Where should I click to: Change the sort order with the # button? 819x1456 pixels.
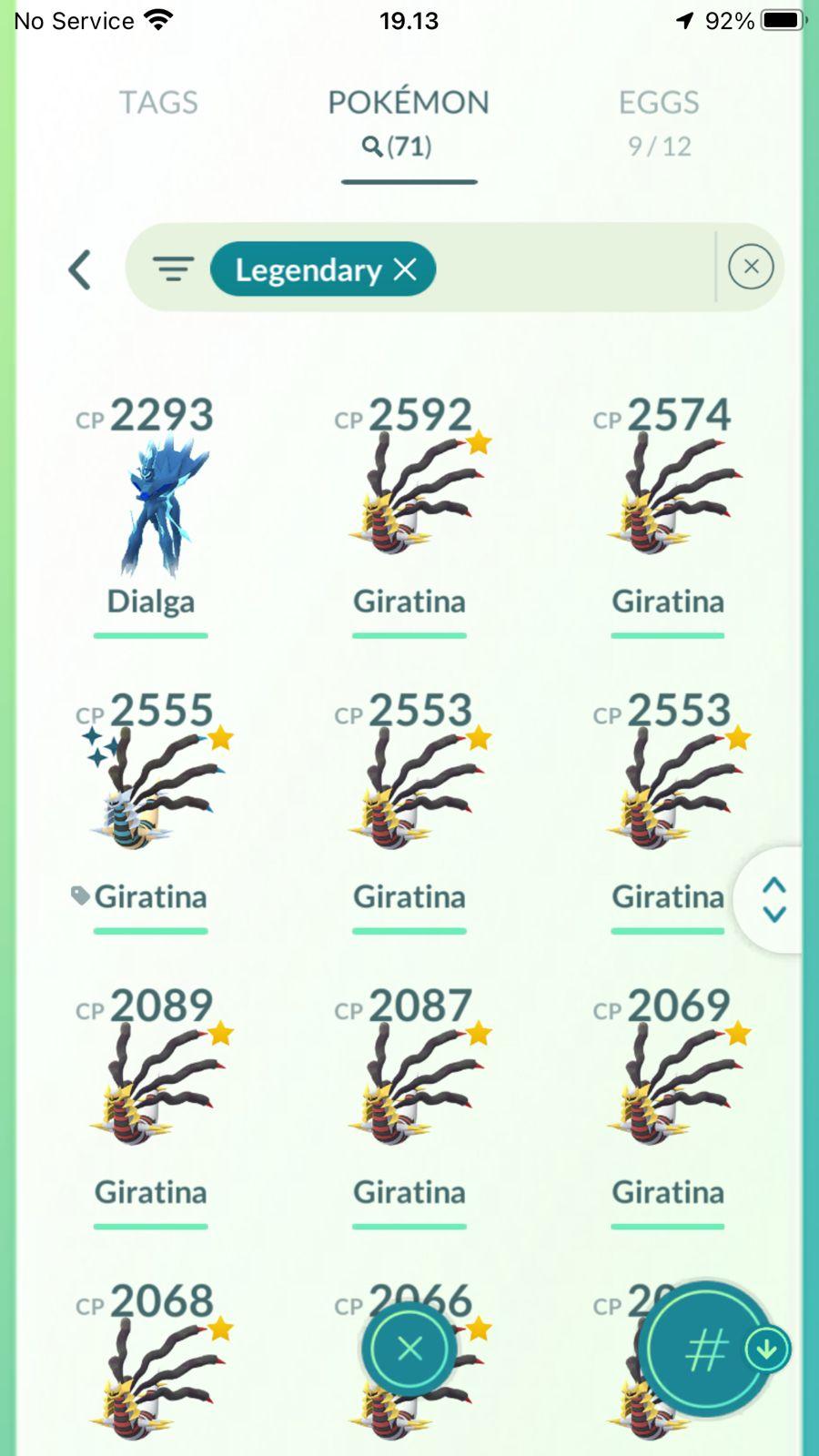pos(706,1350)
